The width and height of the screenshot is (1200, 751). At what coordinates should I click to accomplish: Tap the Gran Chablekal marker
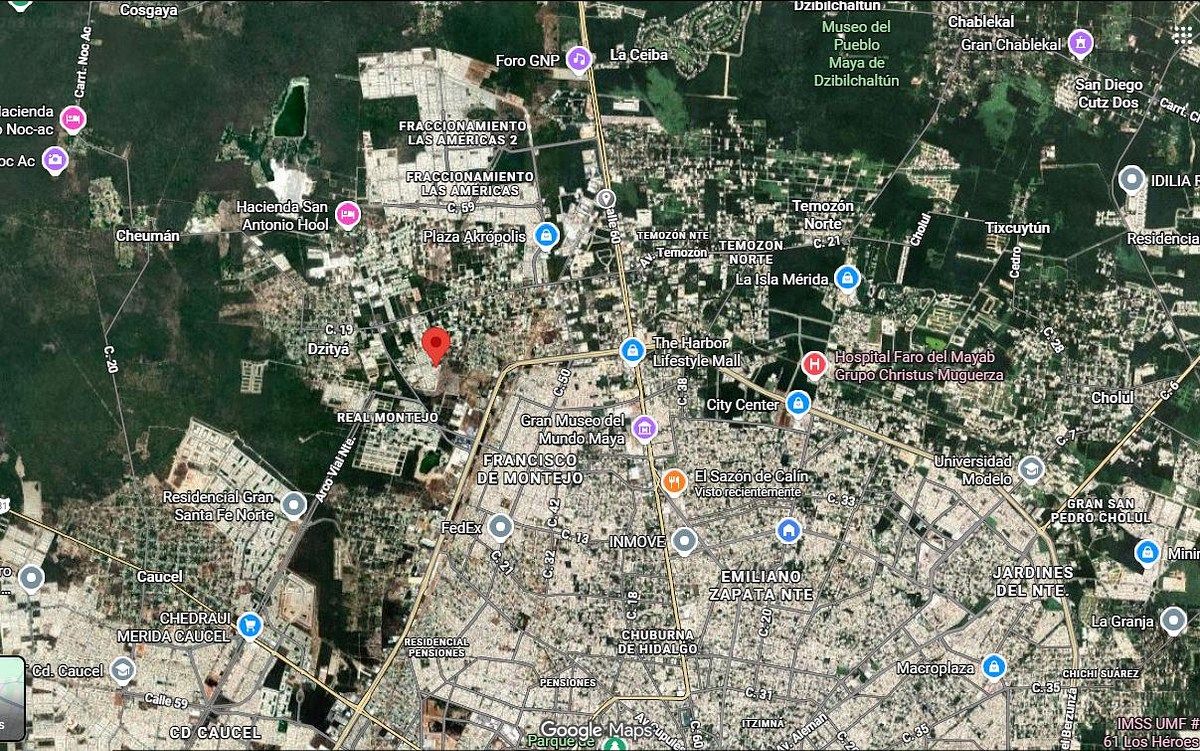tap(1079, 43)
